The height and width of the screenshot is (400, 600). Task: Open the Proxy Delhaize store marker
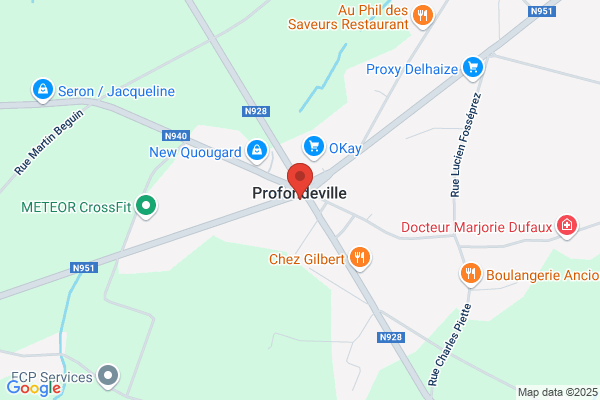[473, 69]
